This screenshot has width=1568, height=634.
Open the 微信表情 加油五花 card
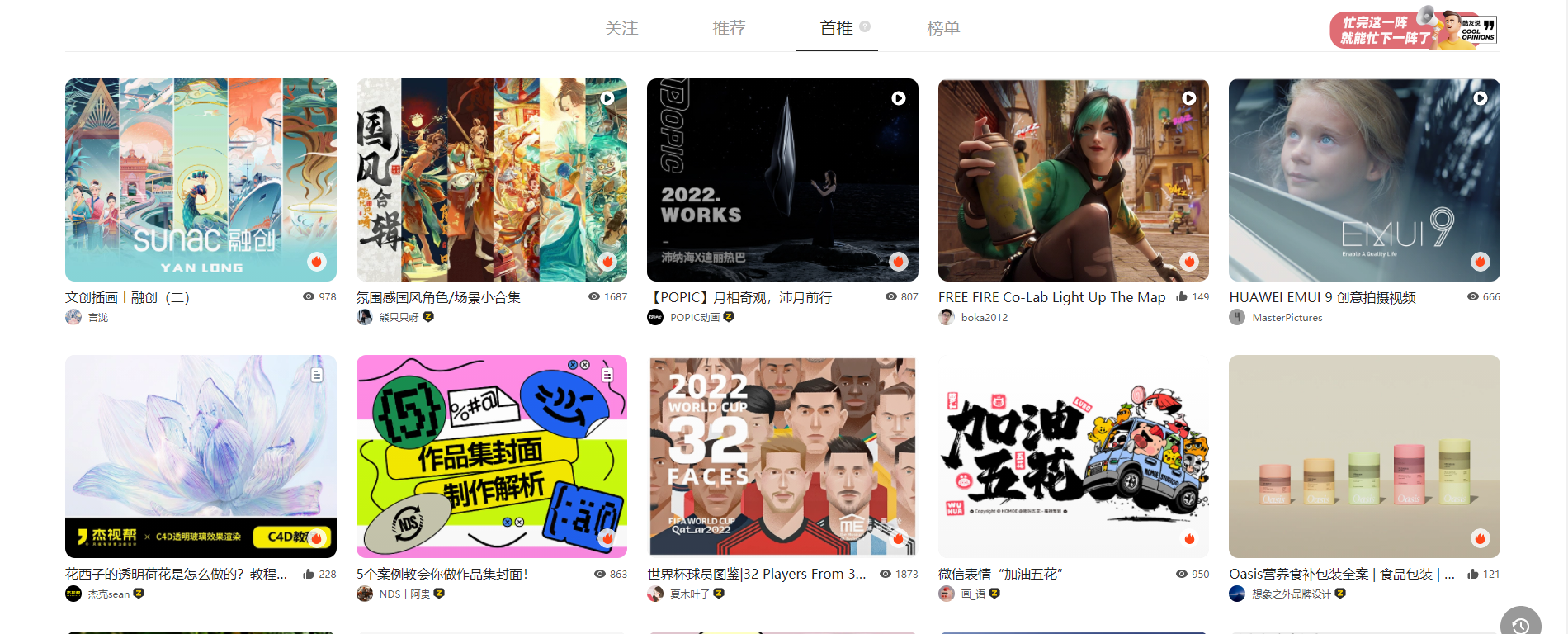coord(1073,457)
